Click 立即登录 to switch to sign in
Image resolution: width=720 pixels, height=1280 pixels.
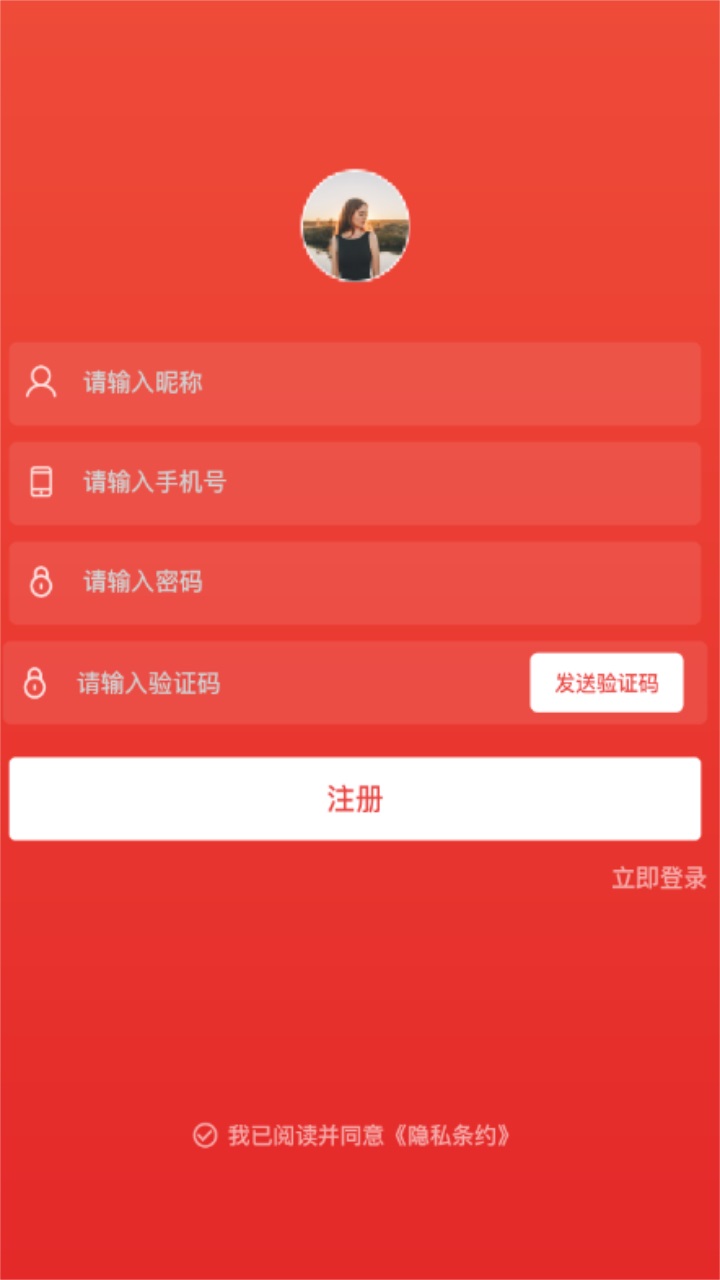(658, 879)
